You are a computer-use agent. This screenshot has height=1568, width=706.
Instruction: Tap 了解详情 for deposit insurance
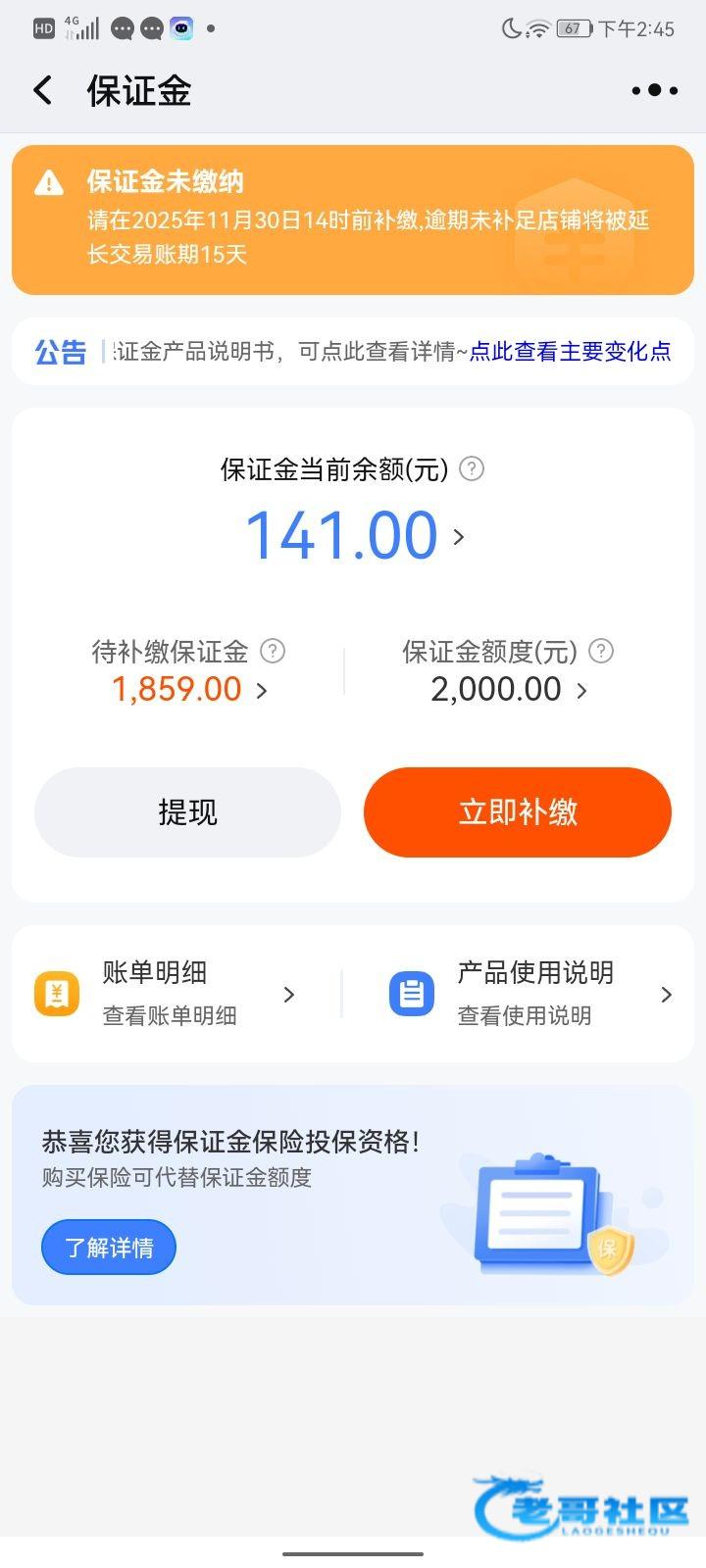(x=109, y=1248)
